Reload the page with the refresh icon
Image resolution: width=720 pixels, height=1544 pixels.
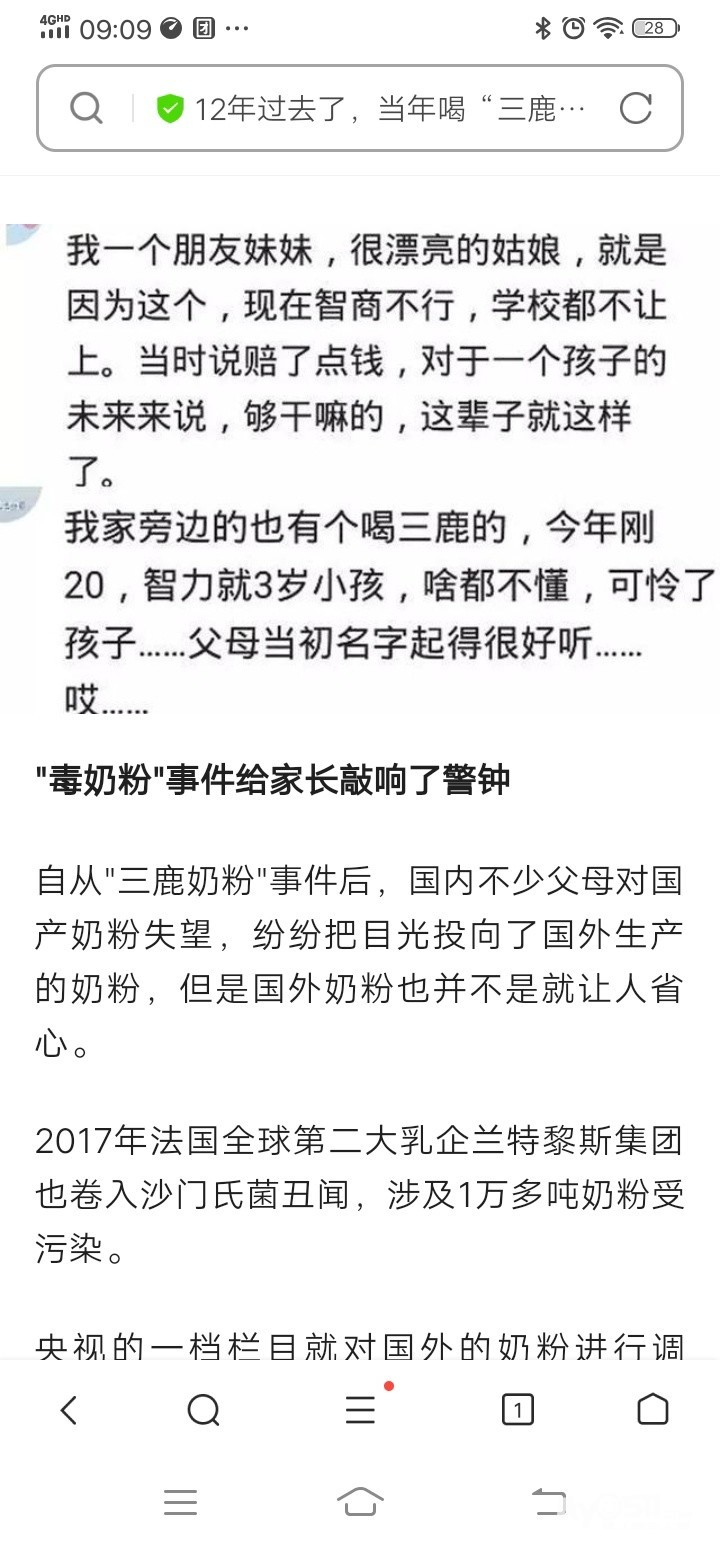[636, 108]
